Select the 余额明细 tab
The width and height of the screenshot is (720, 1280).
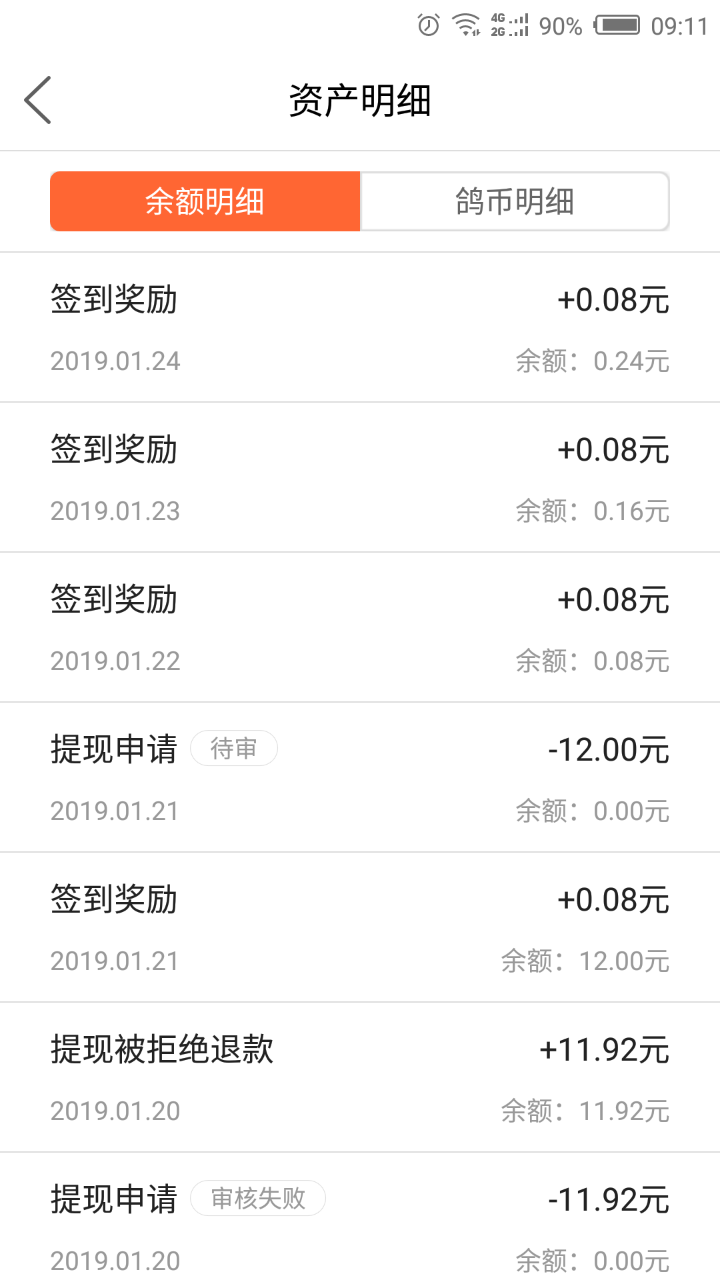coord(205,202)
